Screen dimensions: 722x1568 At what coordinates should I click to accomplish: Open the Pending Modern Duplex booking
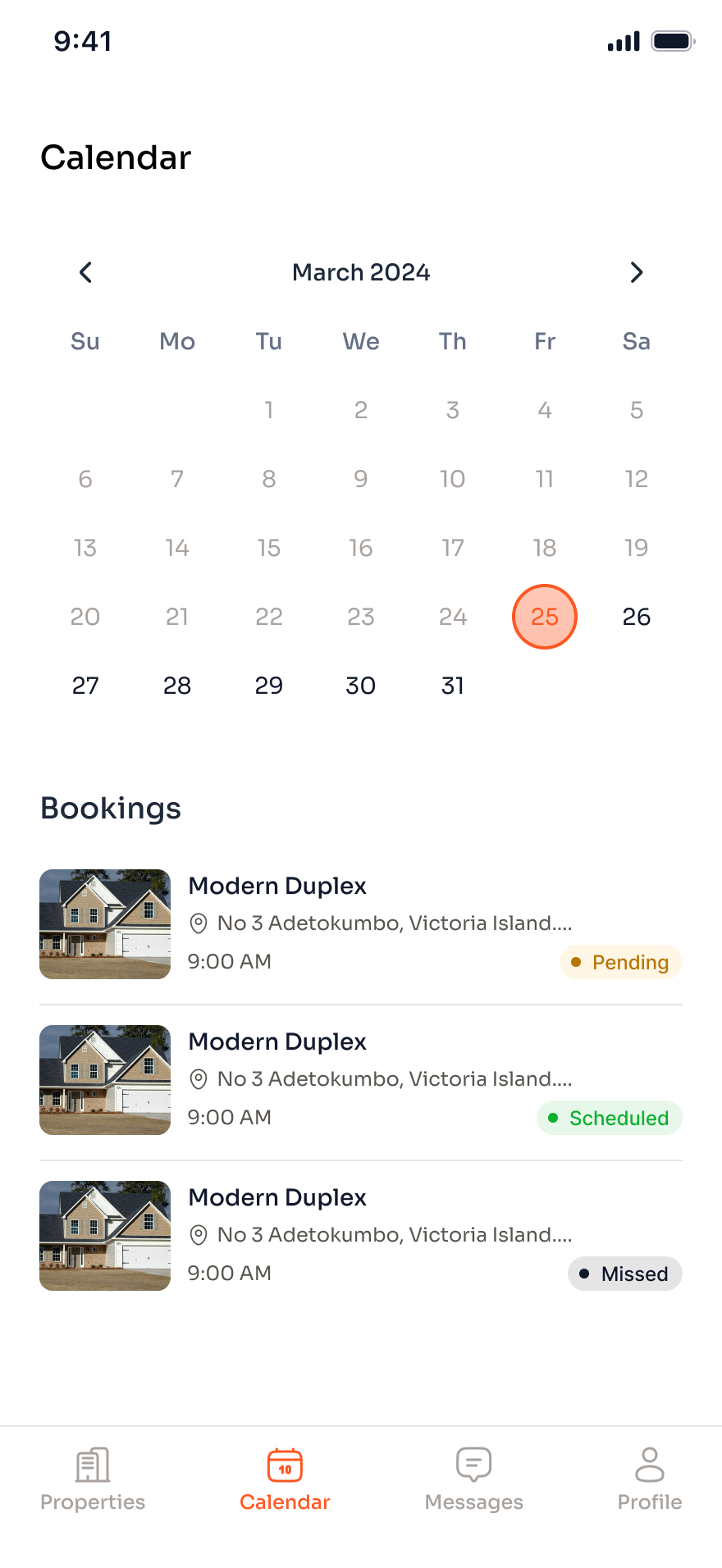[x=361, y=924]
